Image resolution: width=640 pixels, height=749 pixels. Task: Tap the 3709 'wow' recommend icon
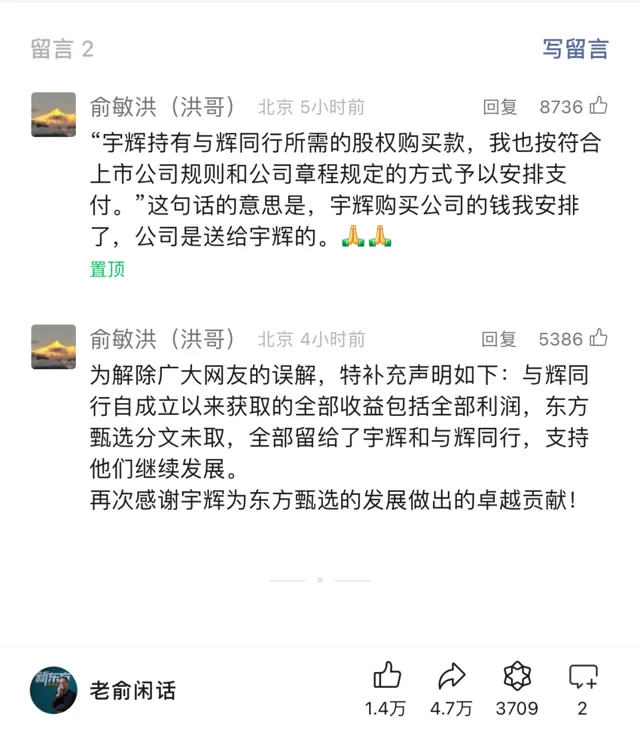click(516, 678)
